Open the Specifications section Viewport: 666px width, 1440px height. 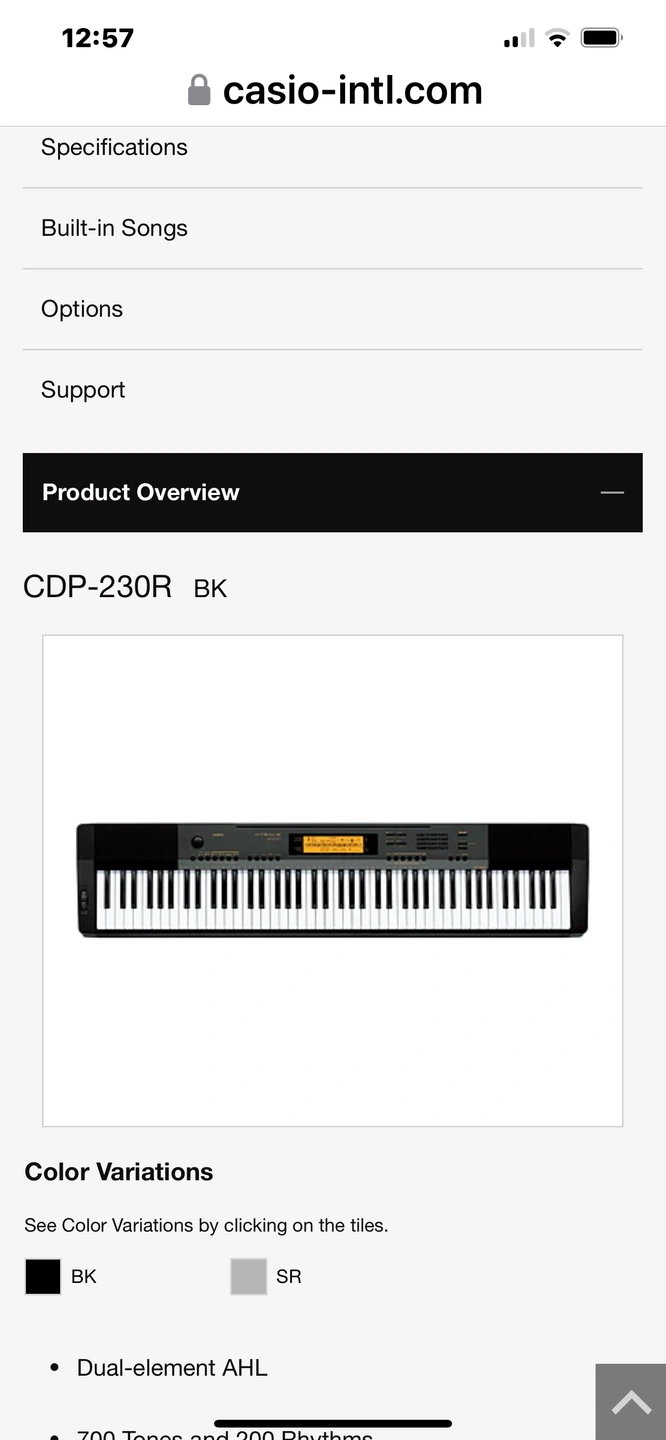pyautogui.click(x=332, y=148)
